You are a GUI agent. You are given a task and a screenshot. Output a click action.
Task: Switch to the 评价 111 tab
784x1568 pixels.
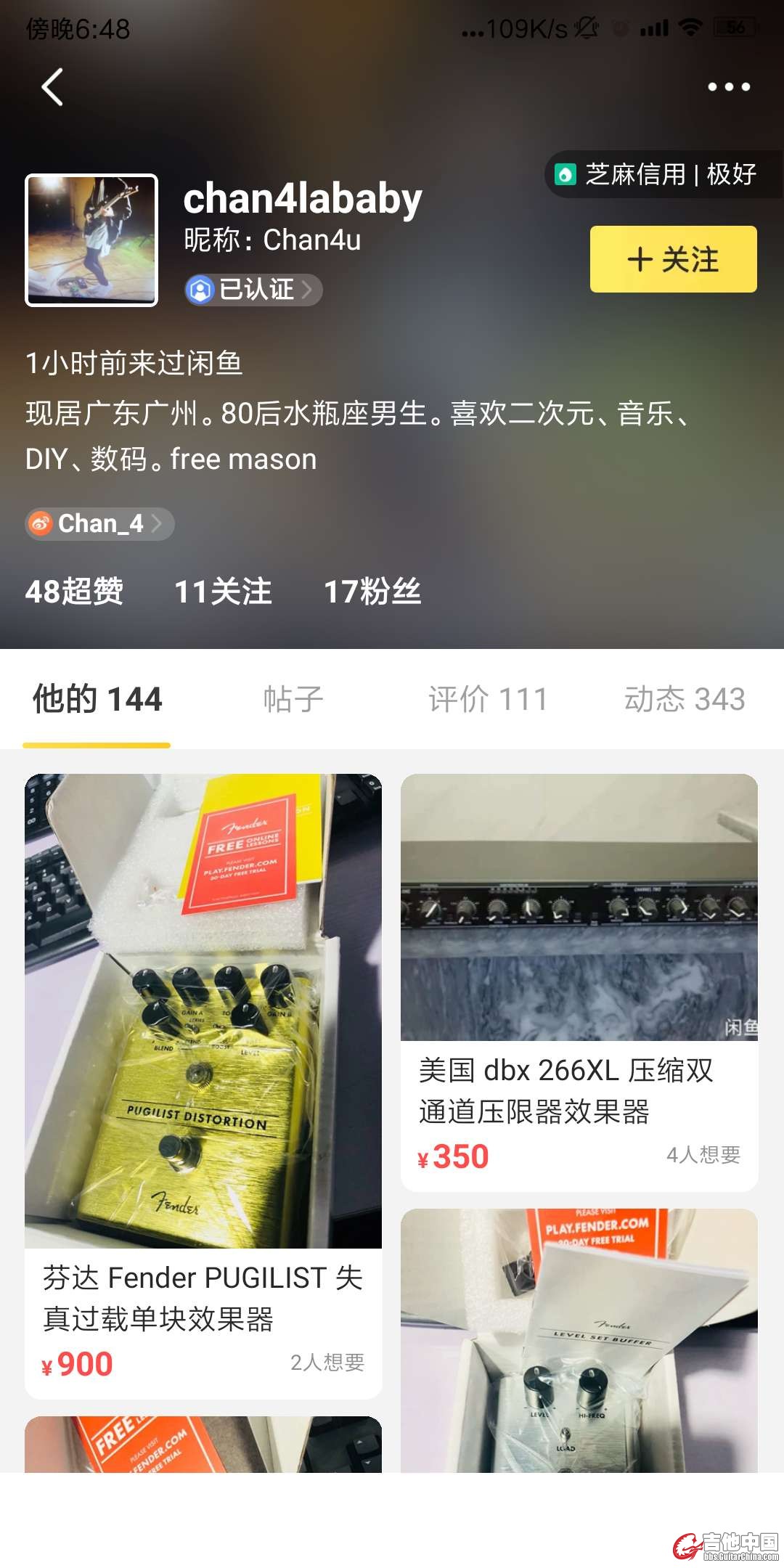[x=488, y=699]
